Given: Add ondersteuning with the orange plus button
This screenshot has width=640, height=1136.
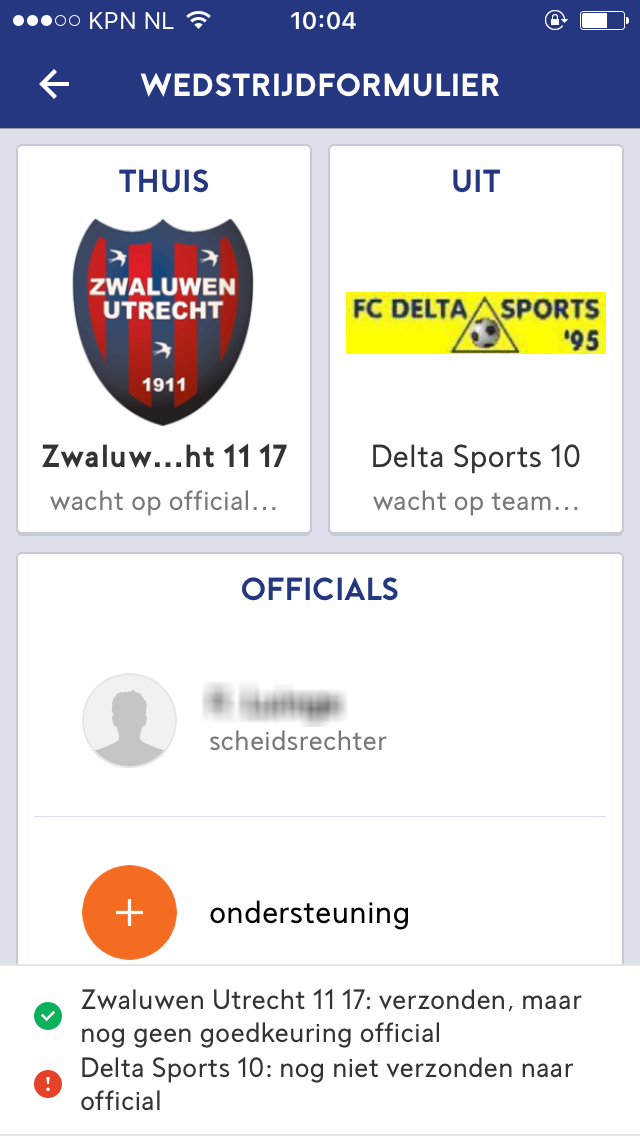Looking at the screenshot, I should [x=130, y=912].
